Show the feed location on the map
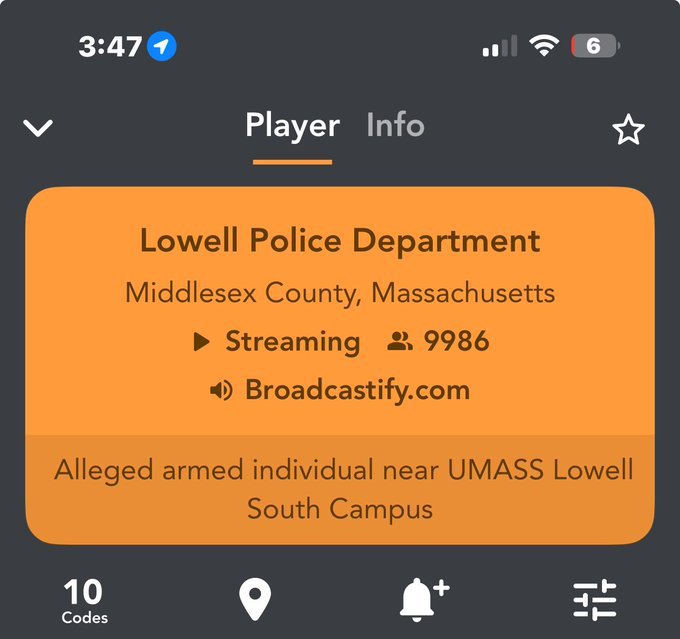 [x=255, y=600]
